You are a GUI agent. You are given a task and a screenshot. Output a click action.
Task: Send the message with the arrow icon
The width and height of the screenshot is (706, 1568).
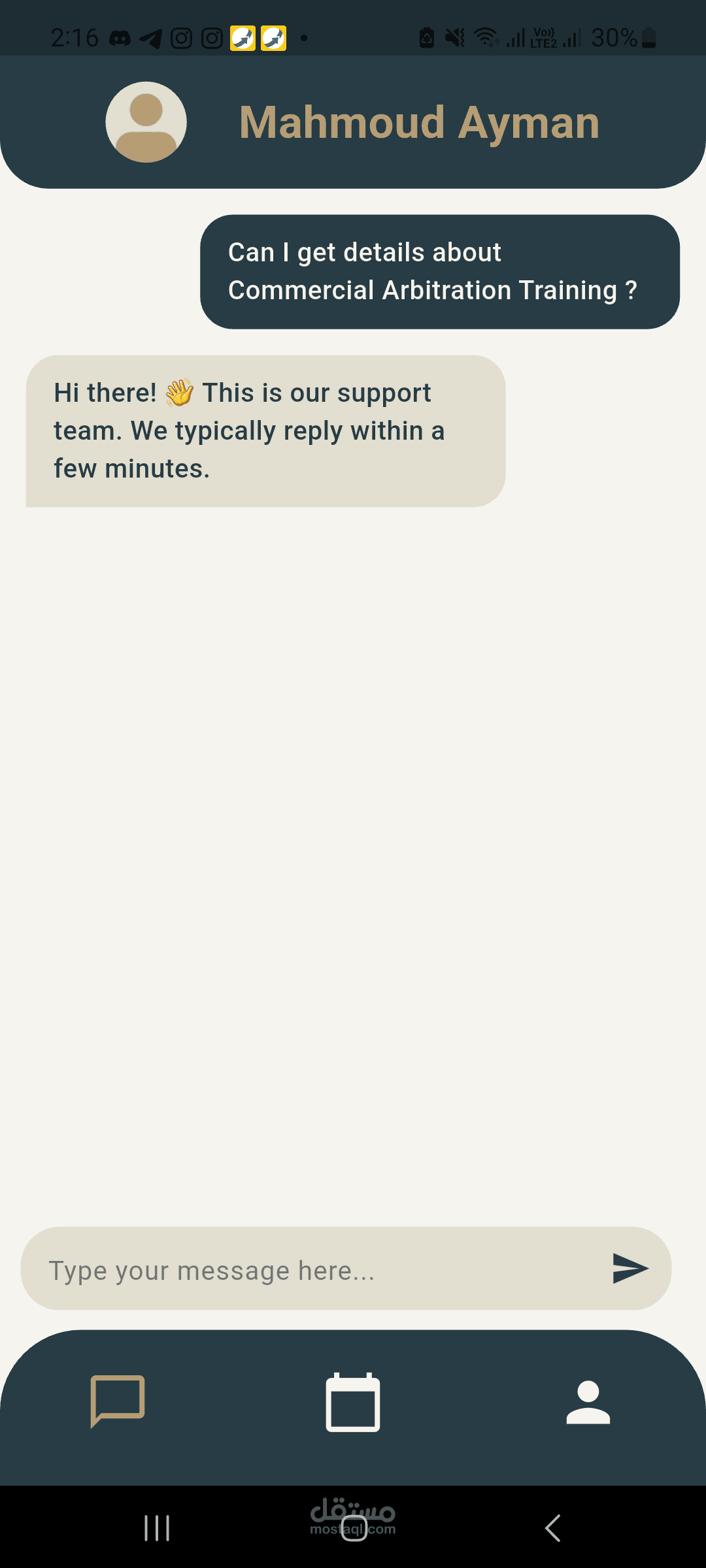(630, 1269)
